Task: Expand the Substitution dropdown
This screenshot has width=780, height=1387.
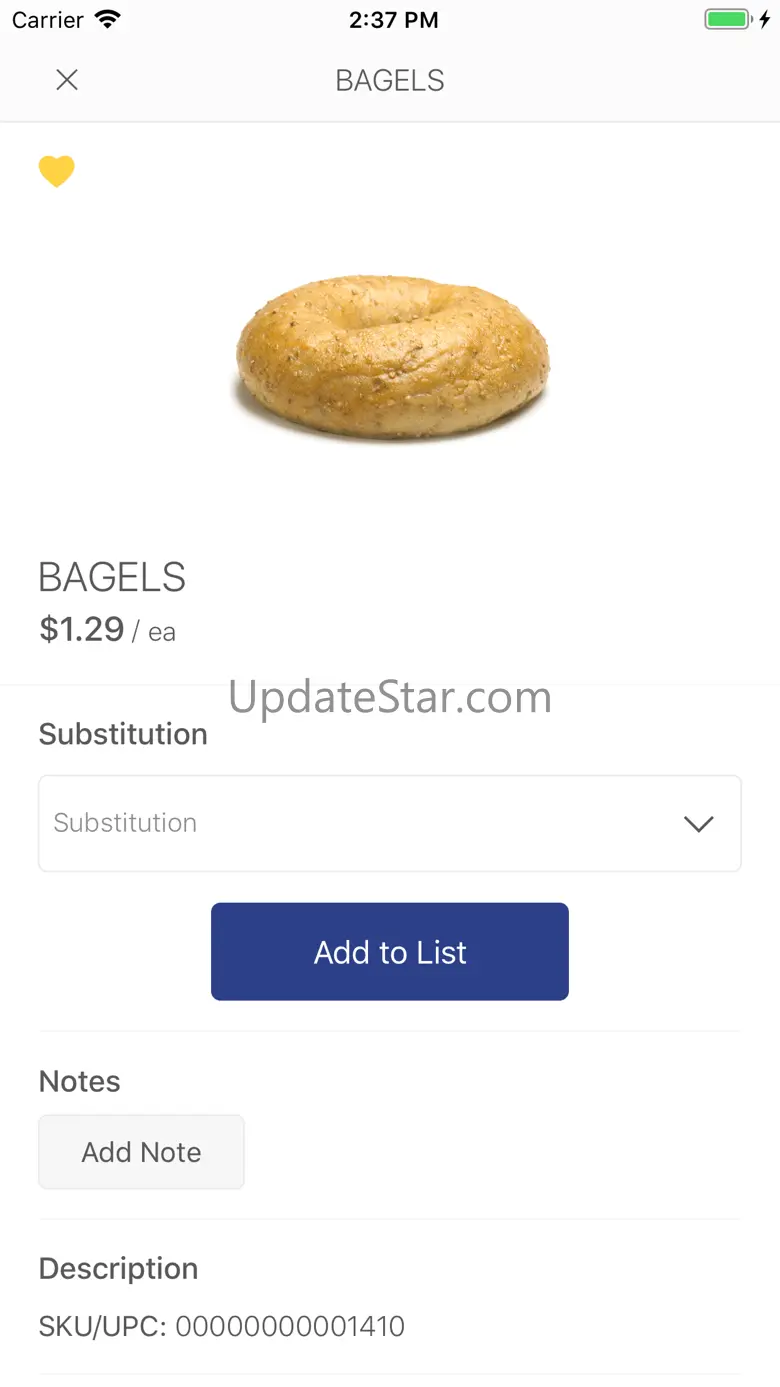Action: 390,823
